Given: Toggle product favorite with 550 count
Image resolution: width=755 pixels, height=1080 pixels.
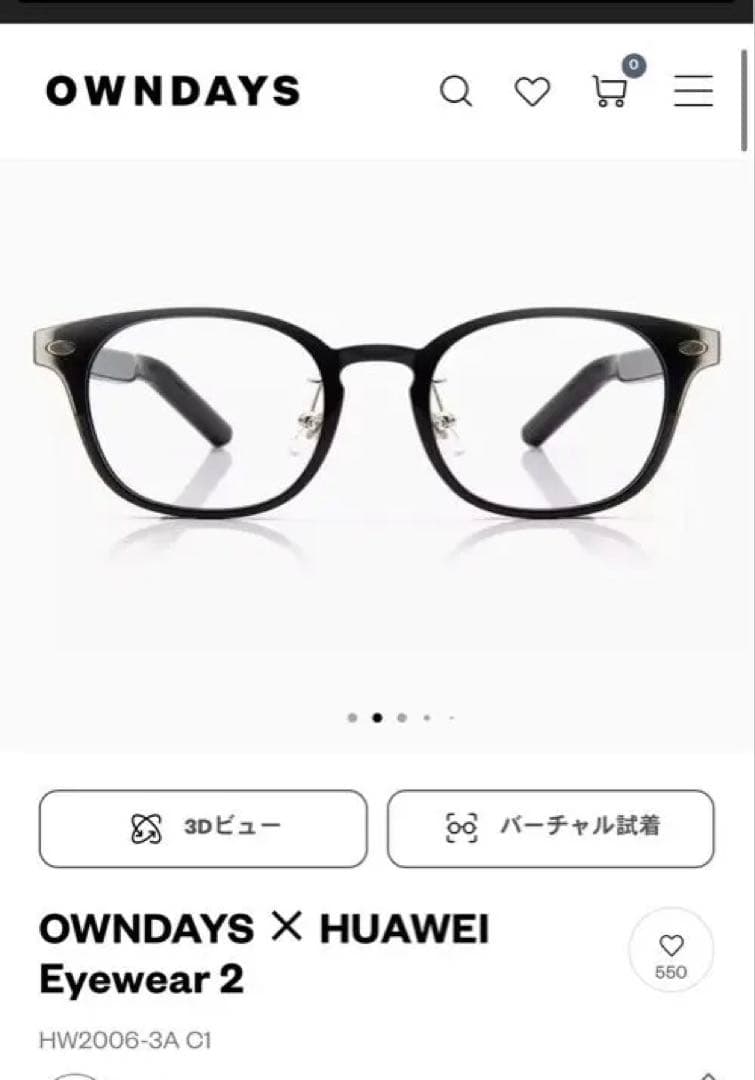Looking at the screenshot, I should coord(672,948).
